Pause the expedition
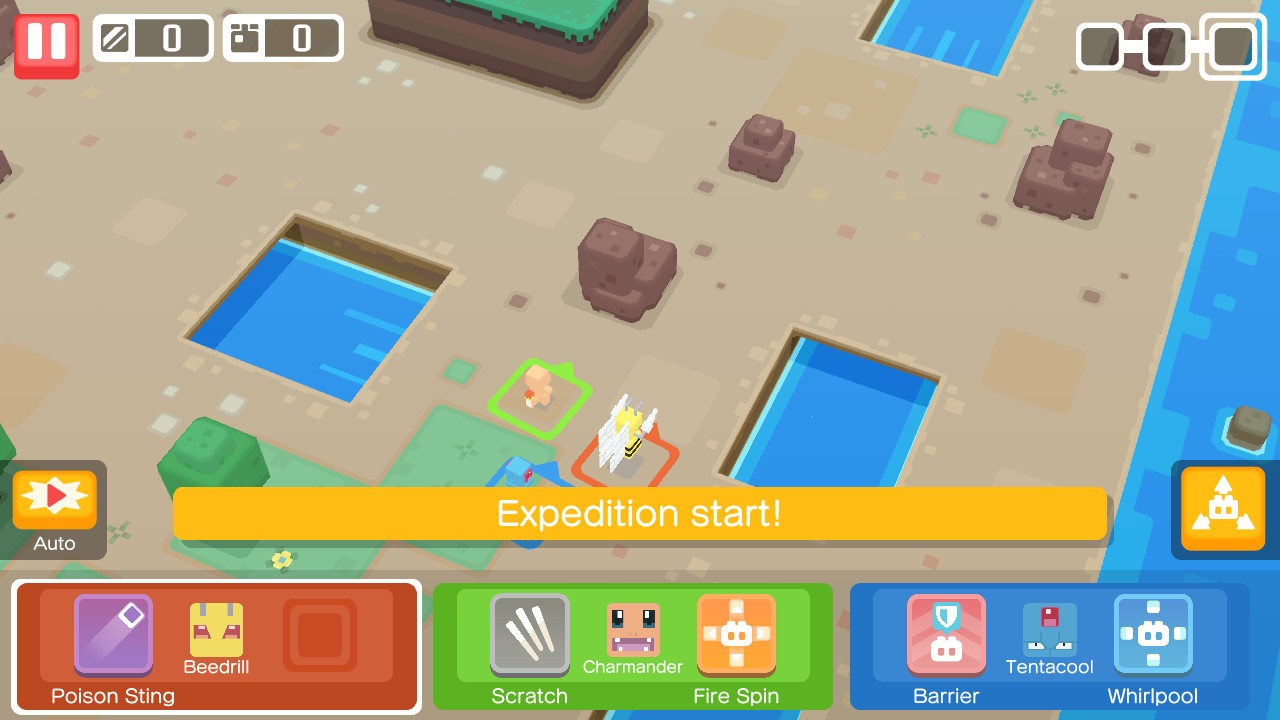 tap(46, 44)
